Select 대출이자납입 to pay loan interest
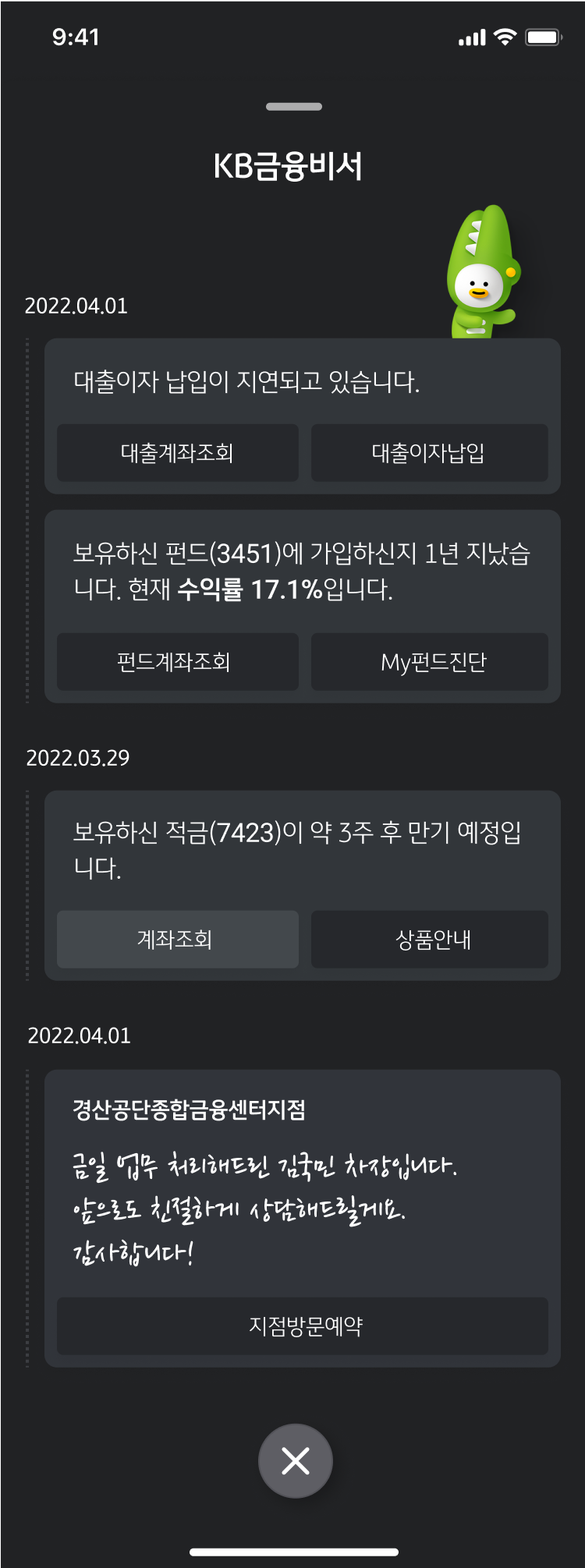 click(429, 453)
